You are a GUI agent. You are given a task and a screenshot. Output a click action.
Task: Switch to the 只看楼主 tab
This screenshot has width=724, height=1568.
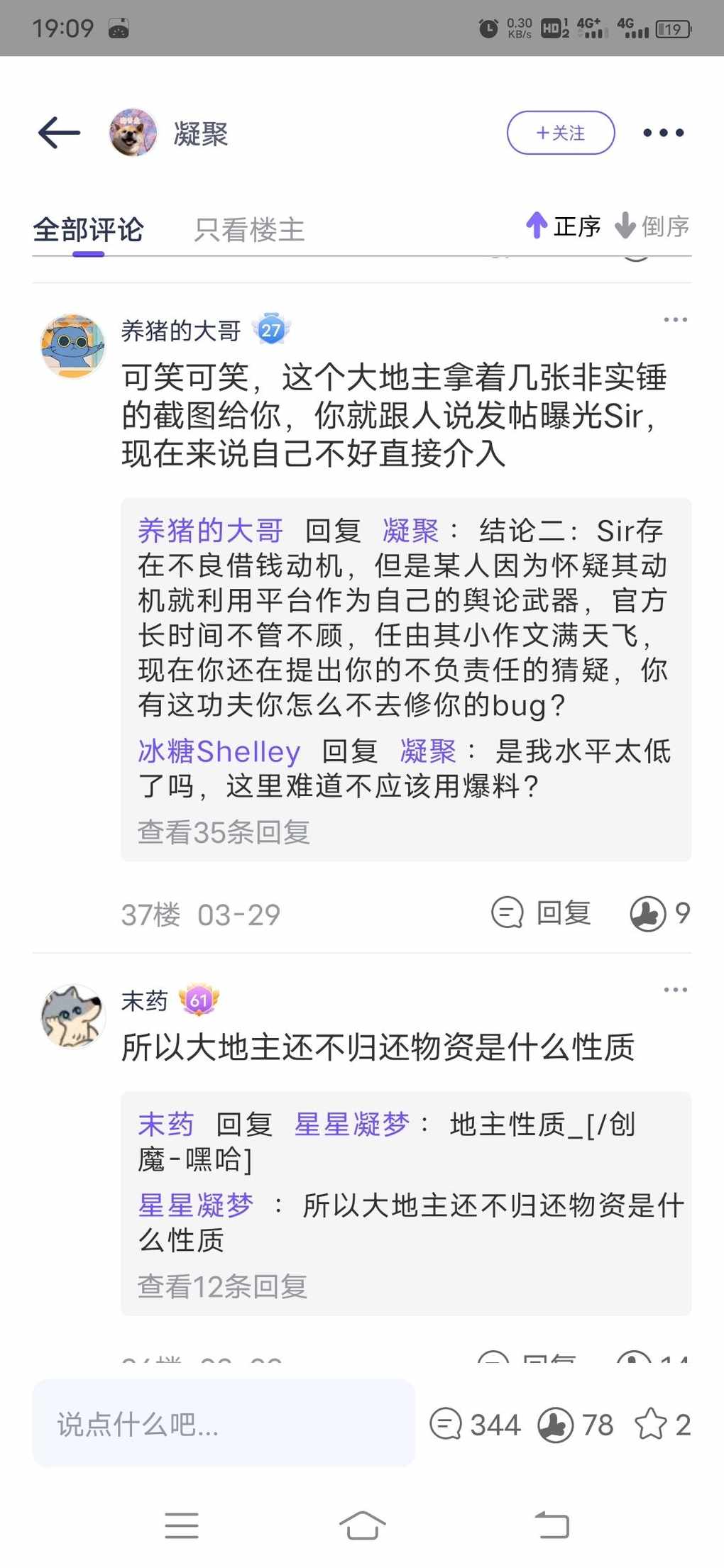[249, 230]
